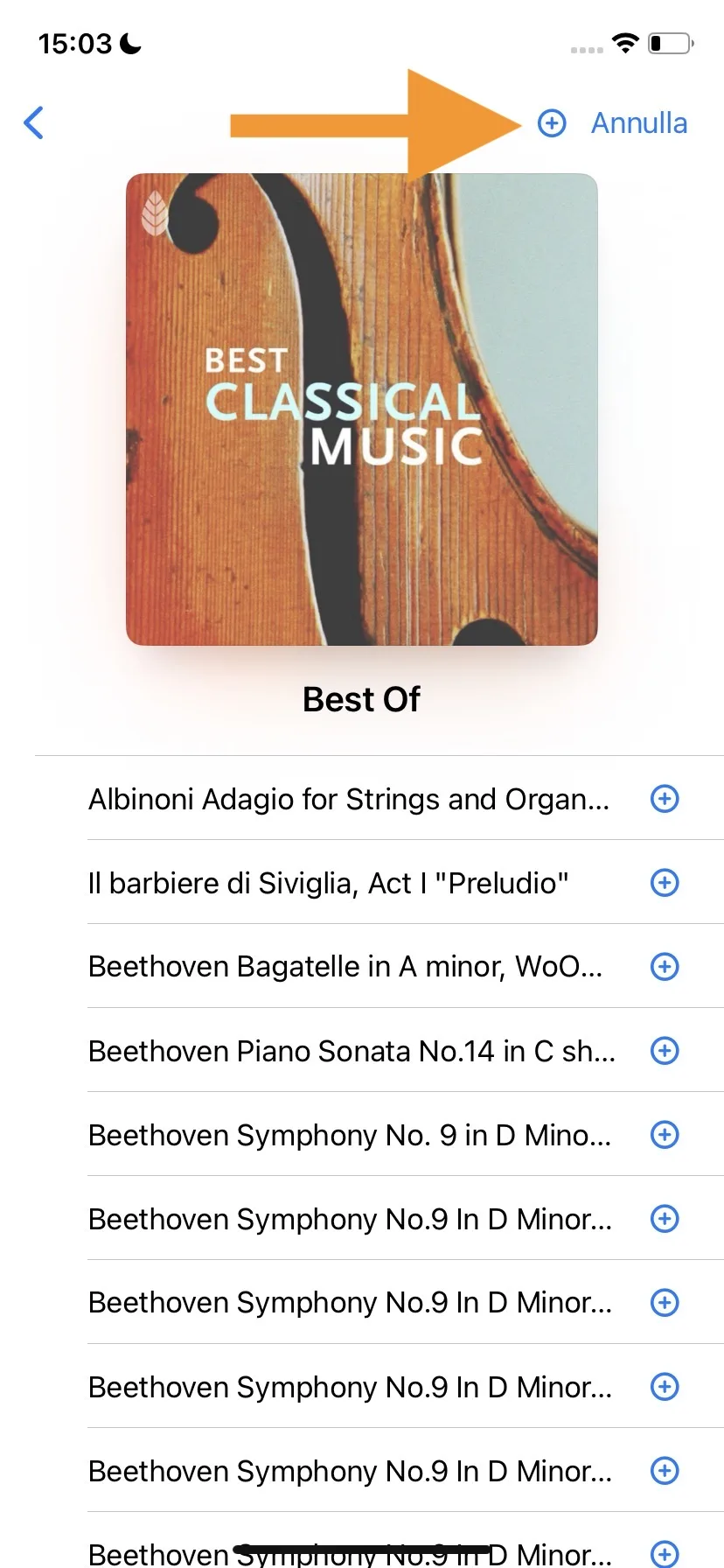This screenshot has width=724, height=1568.
Task: Add Albinoni Adagio for Strings and Organ
Action: 665,799
